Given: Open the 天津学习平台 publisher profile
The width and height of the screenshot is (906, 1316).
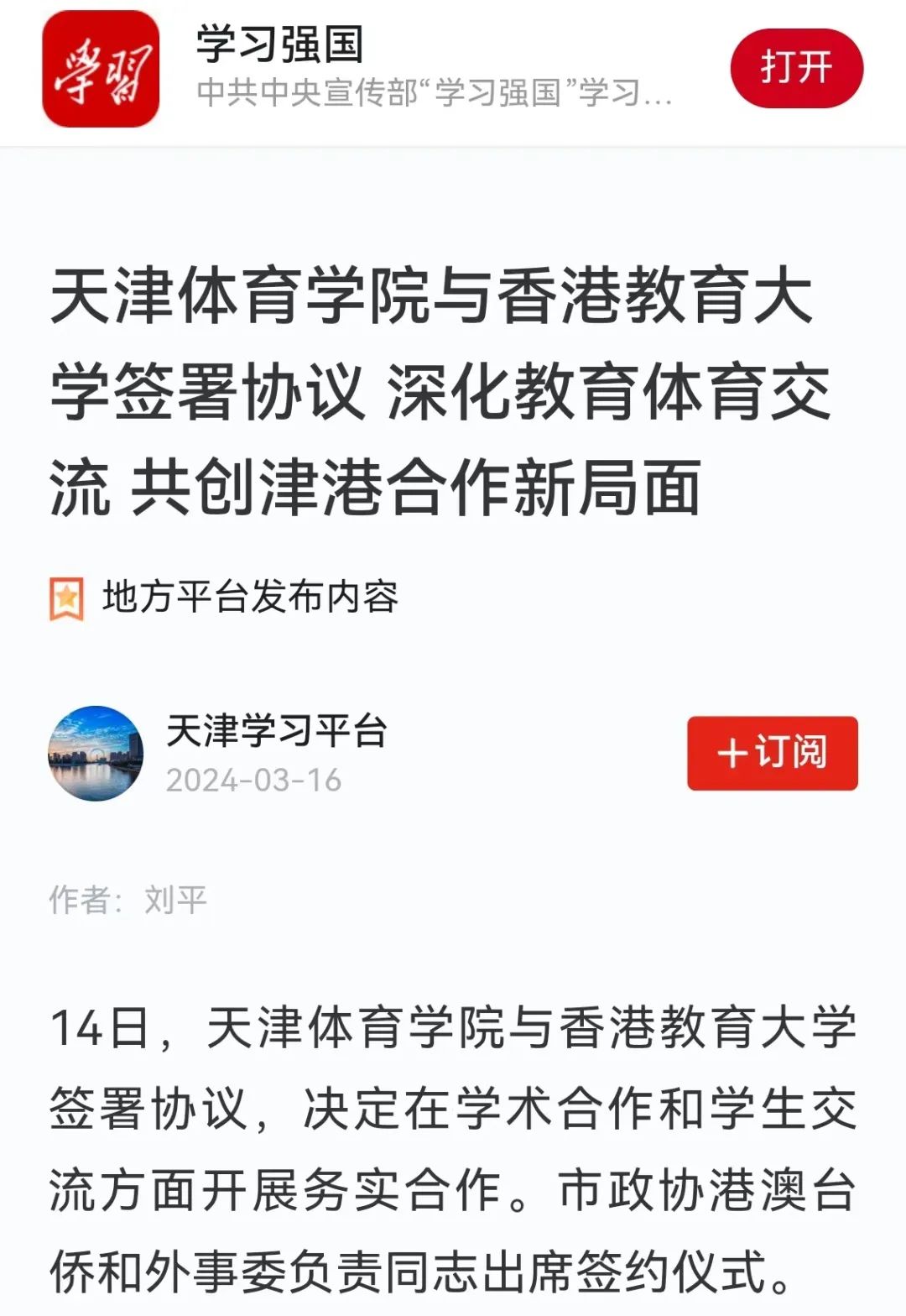Looking at the screenshot, I should (x=275, y=731).
